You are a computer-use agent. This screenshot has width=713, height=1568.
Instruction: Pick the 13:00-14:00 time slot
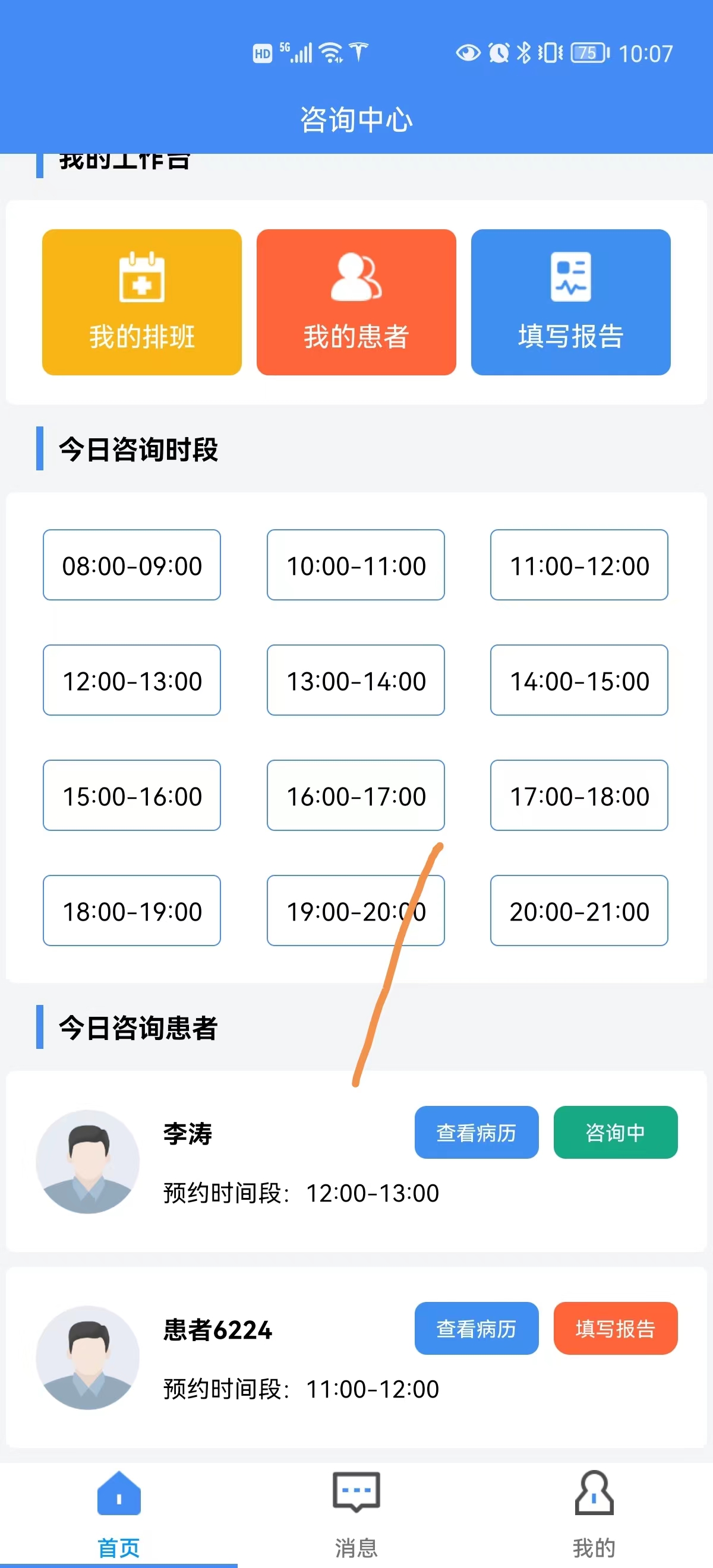355,680
